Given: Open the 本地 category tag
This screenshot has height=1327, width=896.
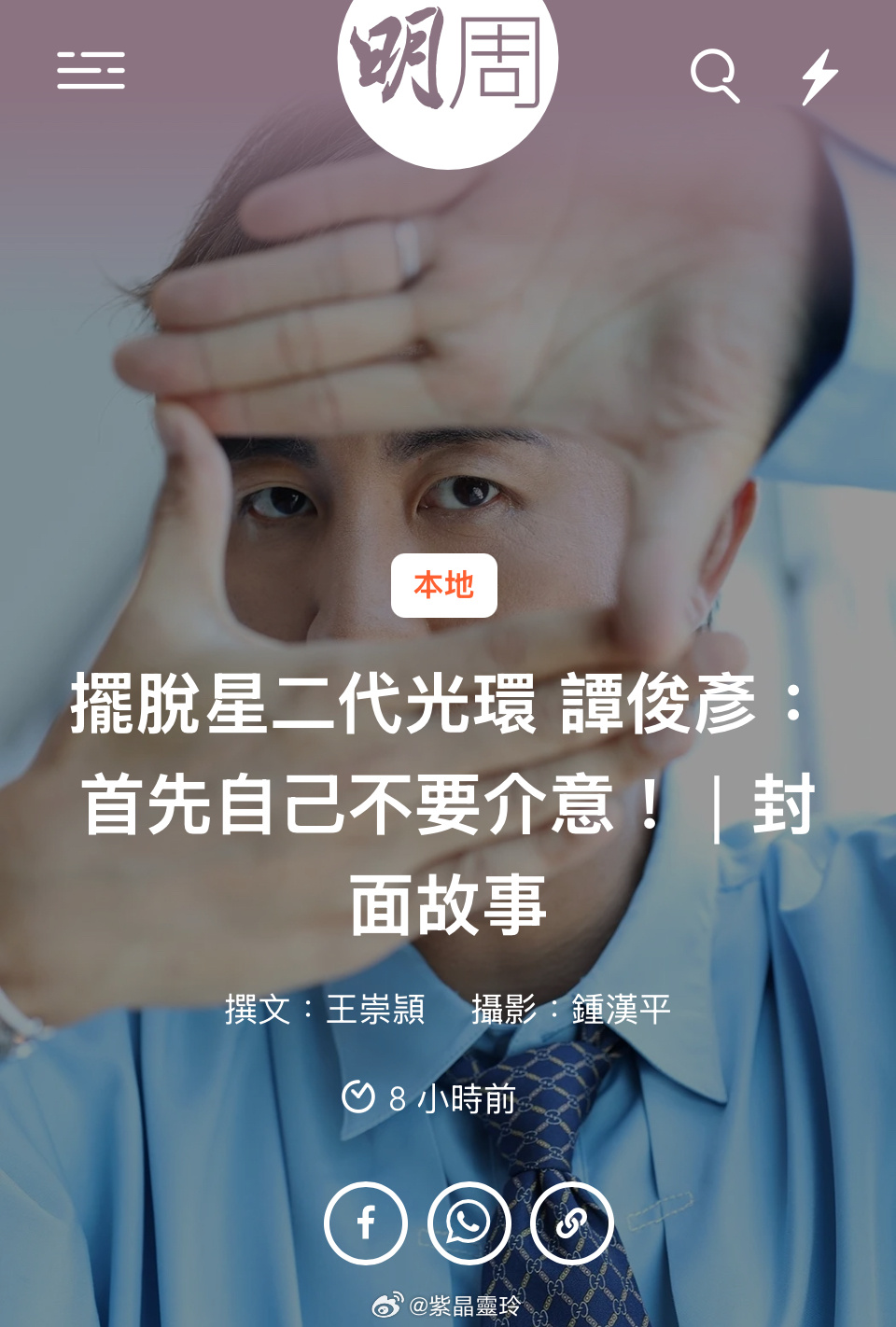Looking at the screenshot, I should click(444, 586).
